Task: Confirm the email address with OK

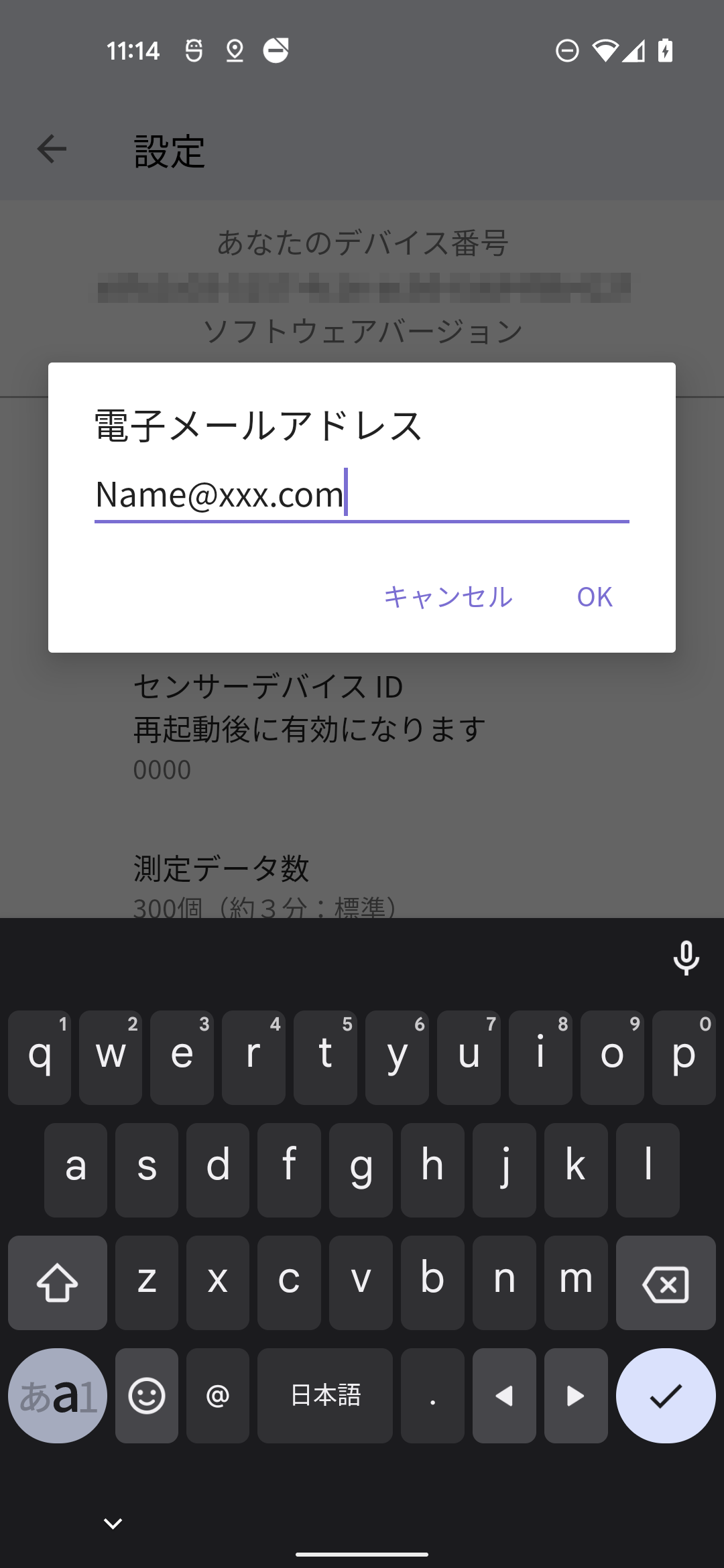Action: click(595, 596)
